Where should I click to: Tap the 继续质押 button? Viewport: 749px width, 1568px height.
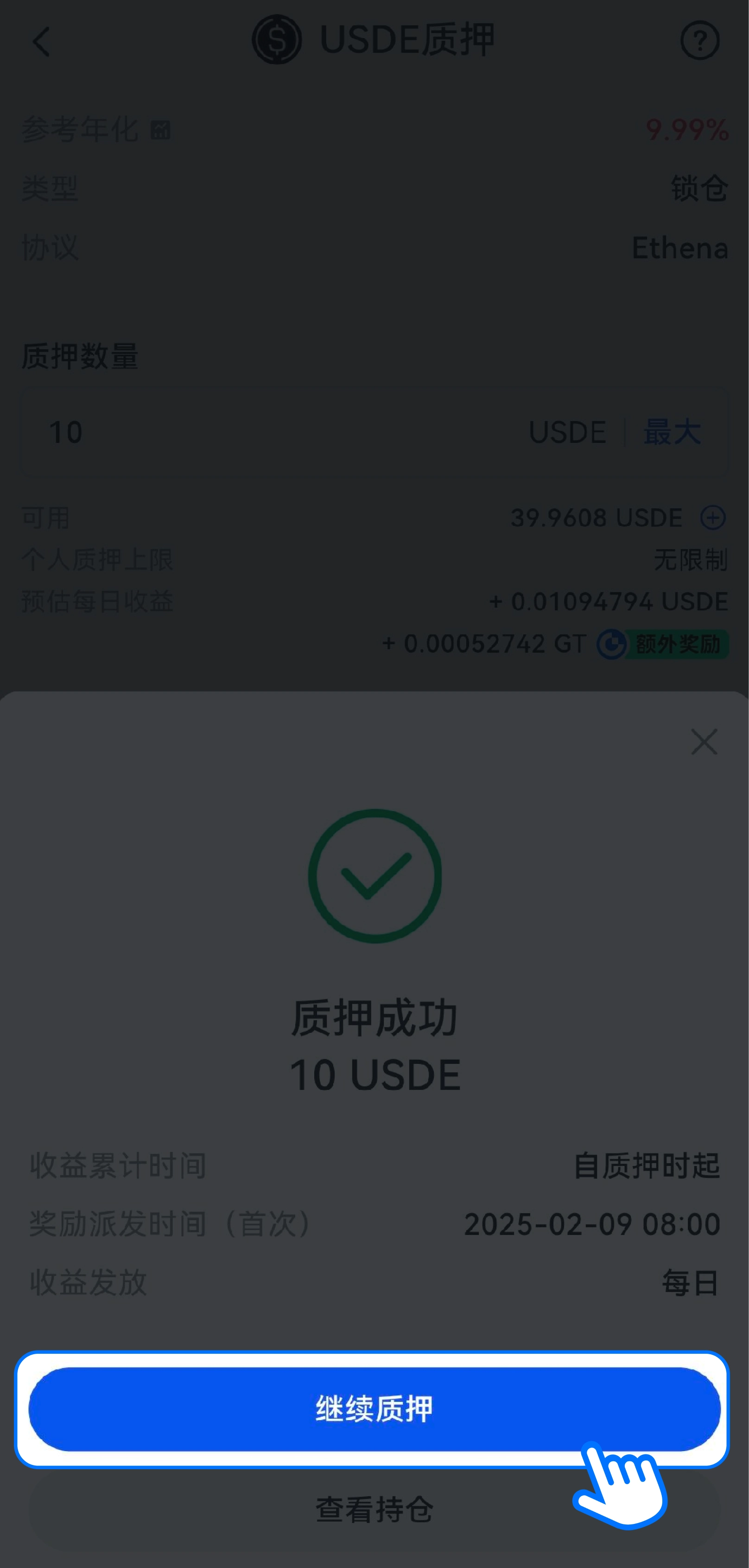(374, 1408)
